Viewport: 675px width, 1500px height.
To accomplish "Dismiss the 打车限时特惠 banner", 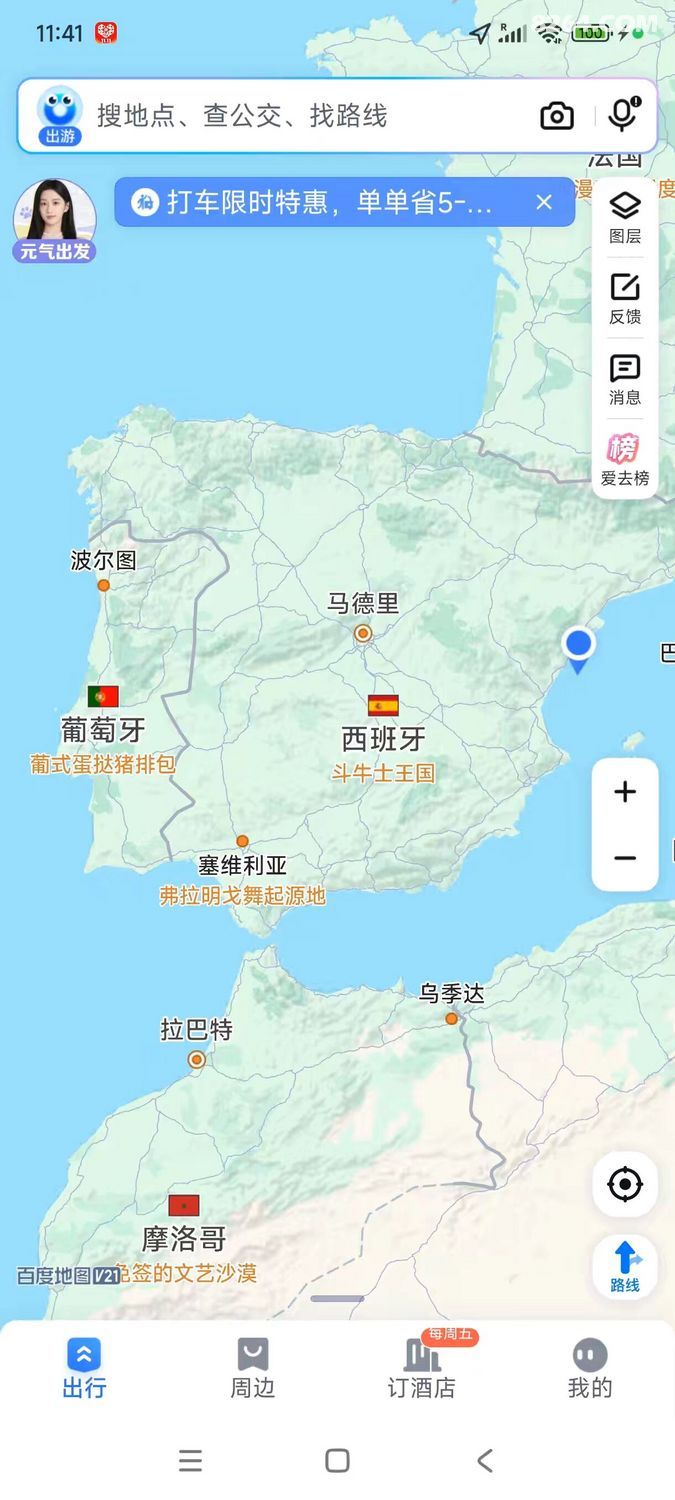I will (x=544, y=203).
